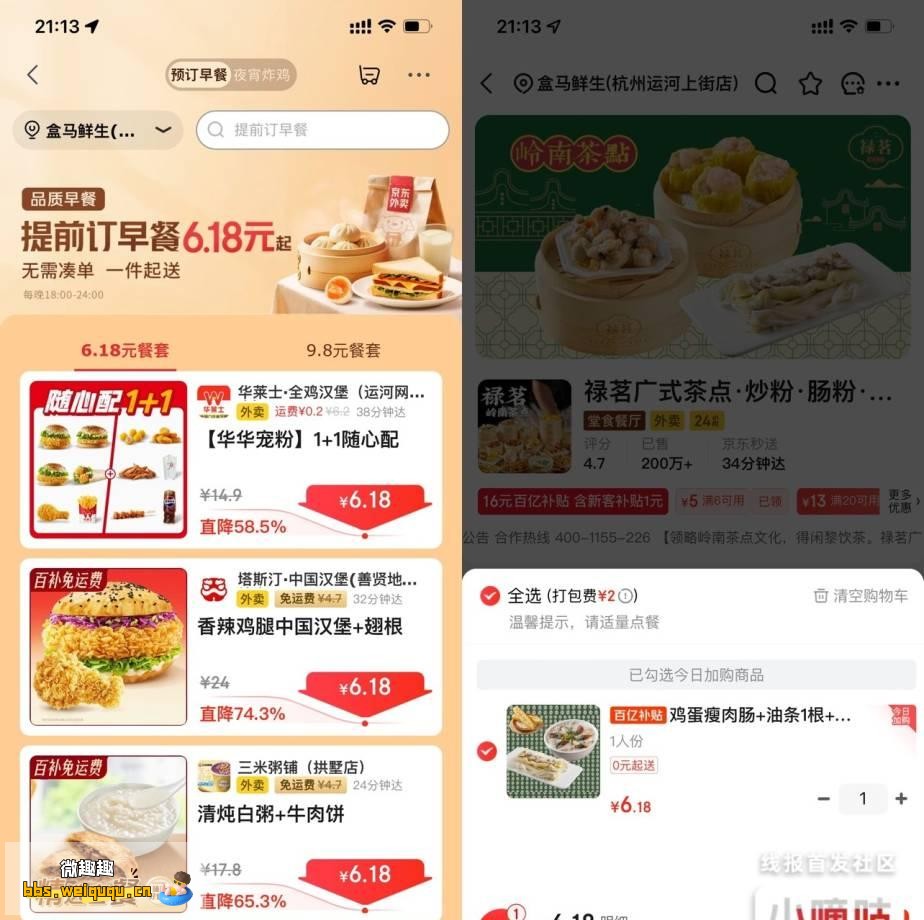
Task: Open the shopping cart icon beside 夜宵炸鸡
Action: coord(369,75)
